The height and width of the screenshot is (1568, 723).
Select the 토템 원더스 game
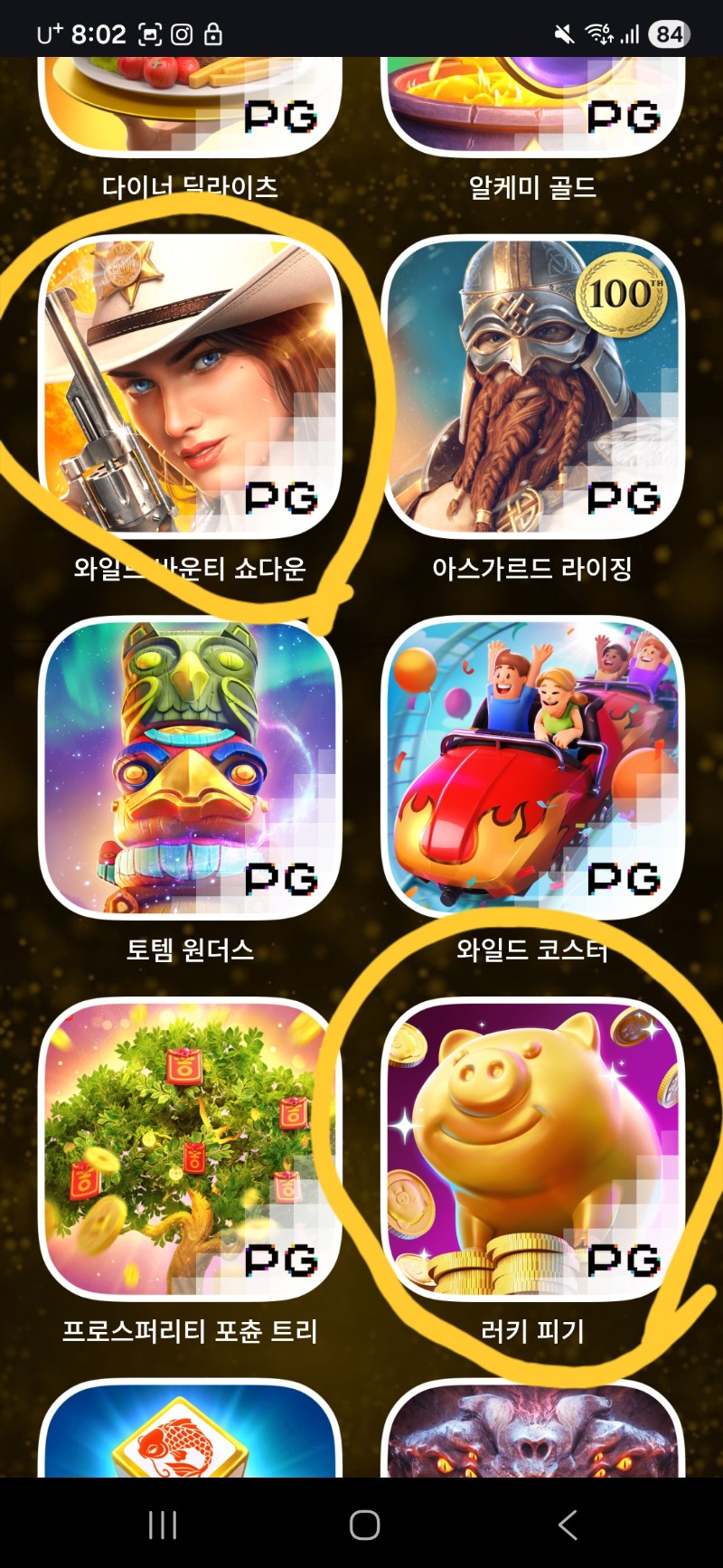[x=190, y=767]
